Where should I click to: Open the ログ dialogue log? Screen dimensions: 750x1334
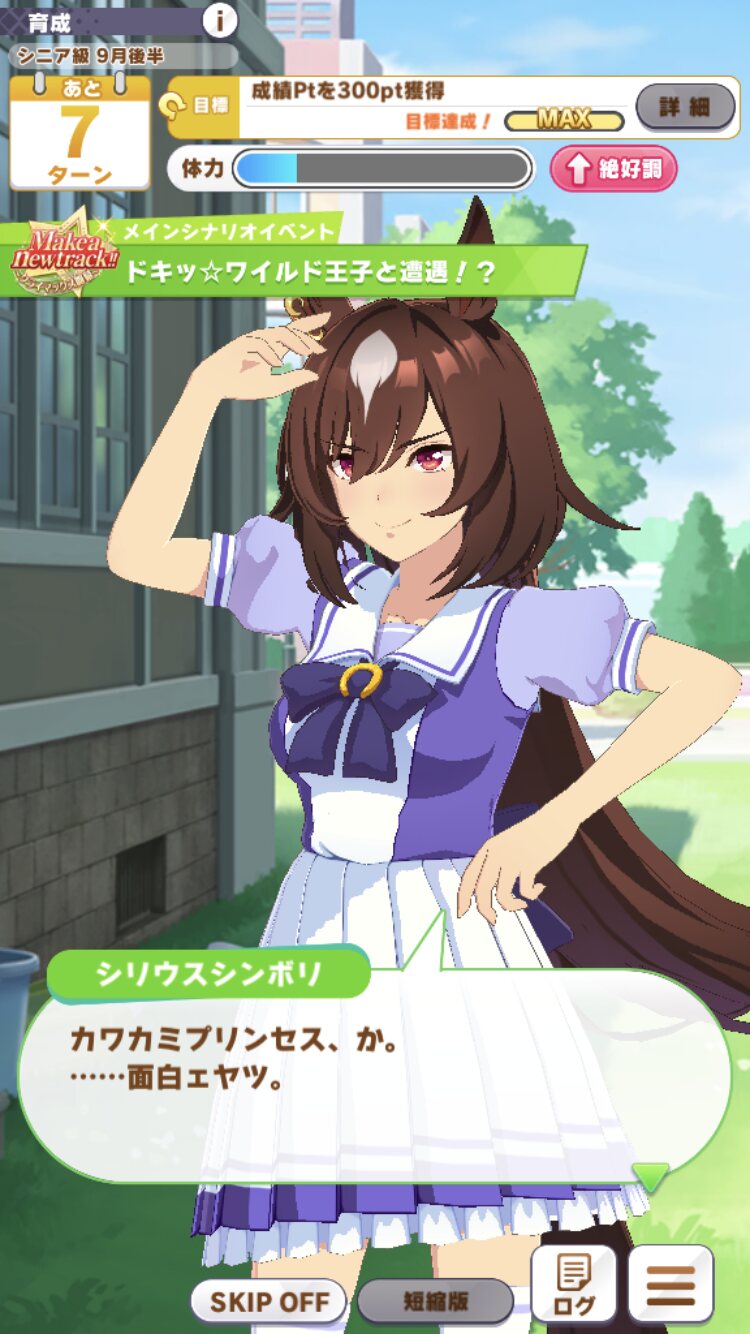573,1285
